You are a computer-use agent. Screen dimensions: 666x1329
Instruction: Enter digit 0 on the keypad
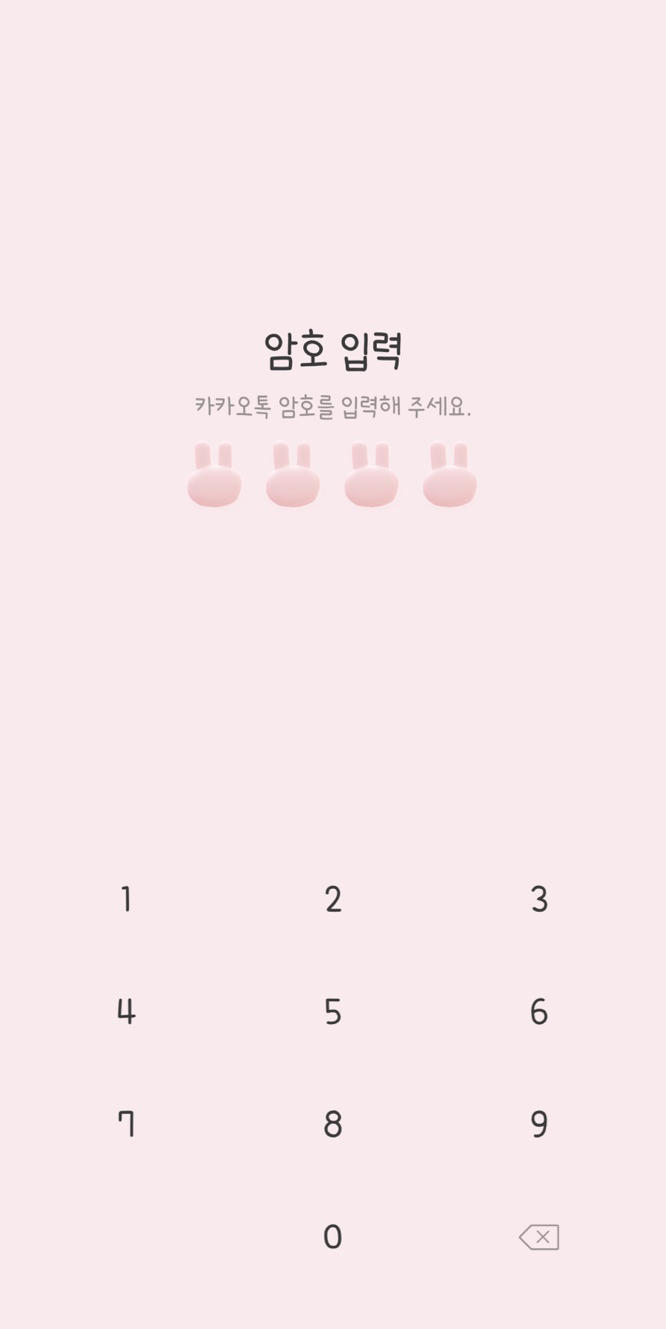pos(333,1237)
